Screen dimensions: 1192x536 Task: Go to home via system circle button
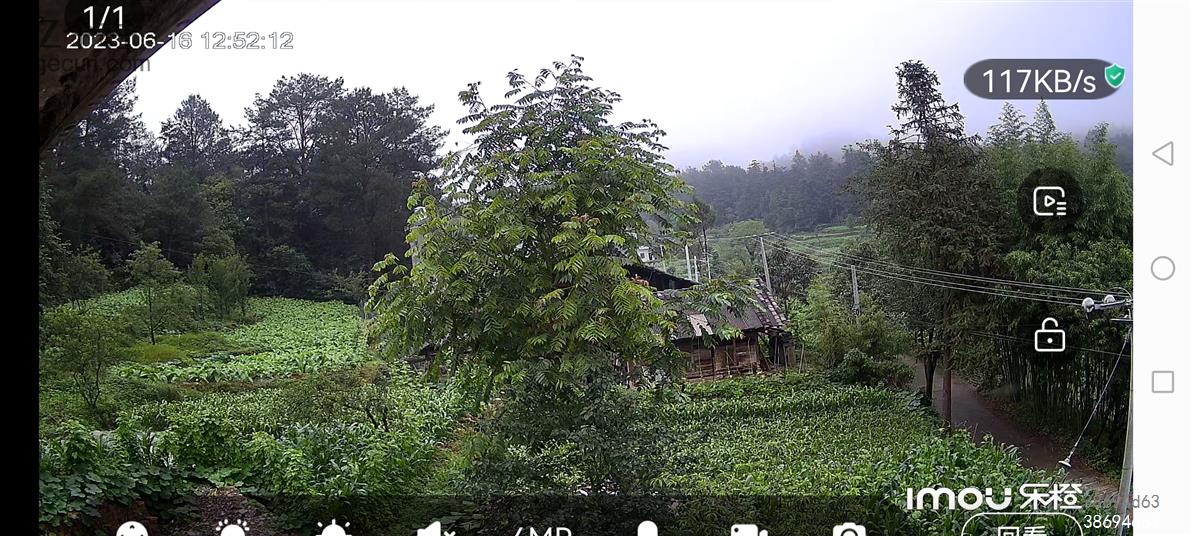click(1162, 268)
